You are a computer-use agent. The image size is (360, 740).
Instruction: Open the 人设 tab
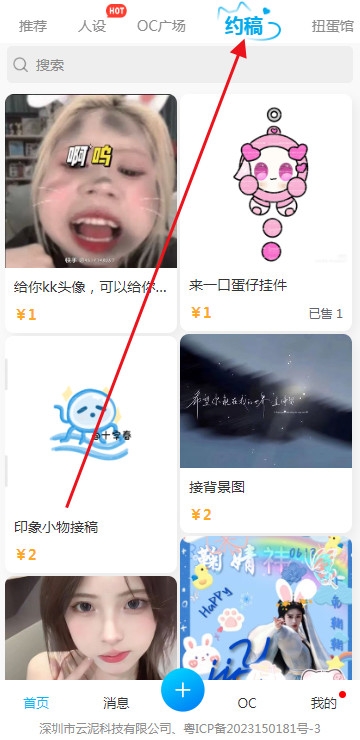92,26
